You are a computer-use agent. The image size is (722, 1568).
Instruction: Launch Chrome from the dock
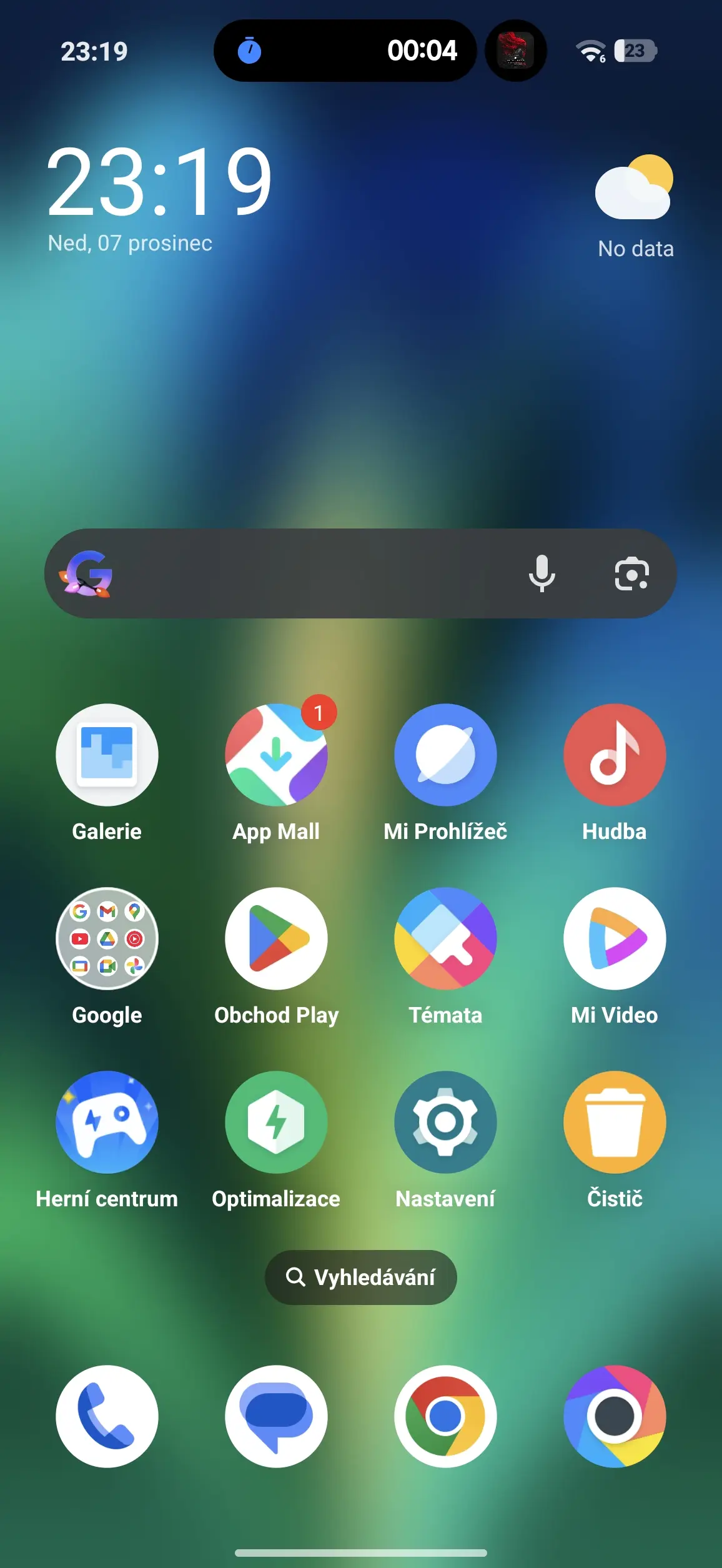pos(445,1416)
